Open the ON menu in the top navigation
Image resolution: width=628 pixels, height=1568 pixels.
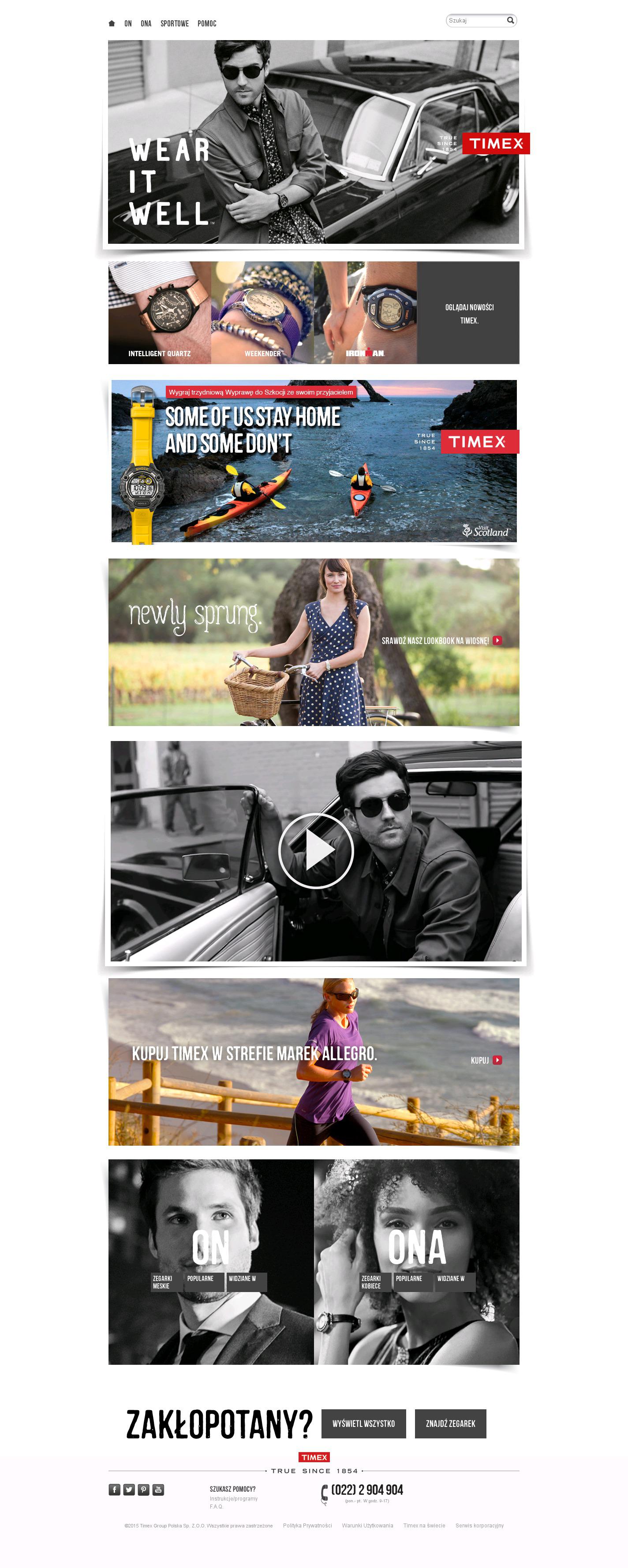pos(128,24)
